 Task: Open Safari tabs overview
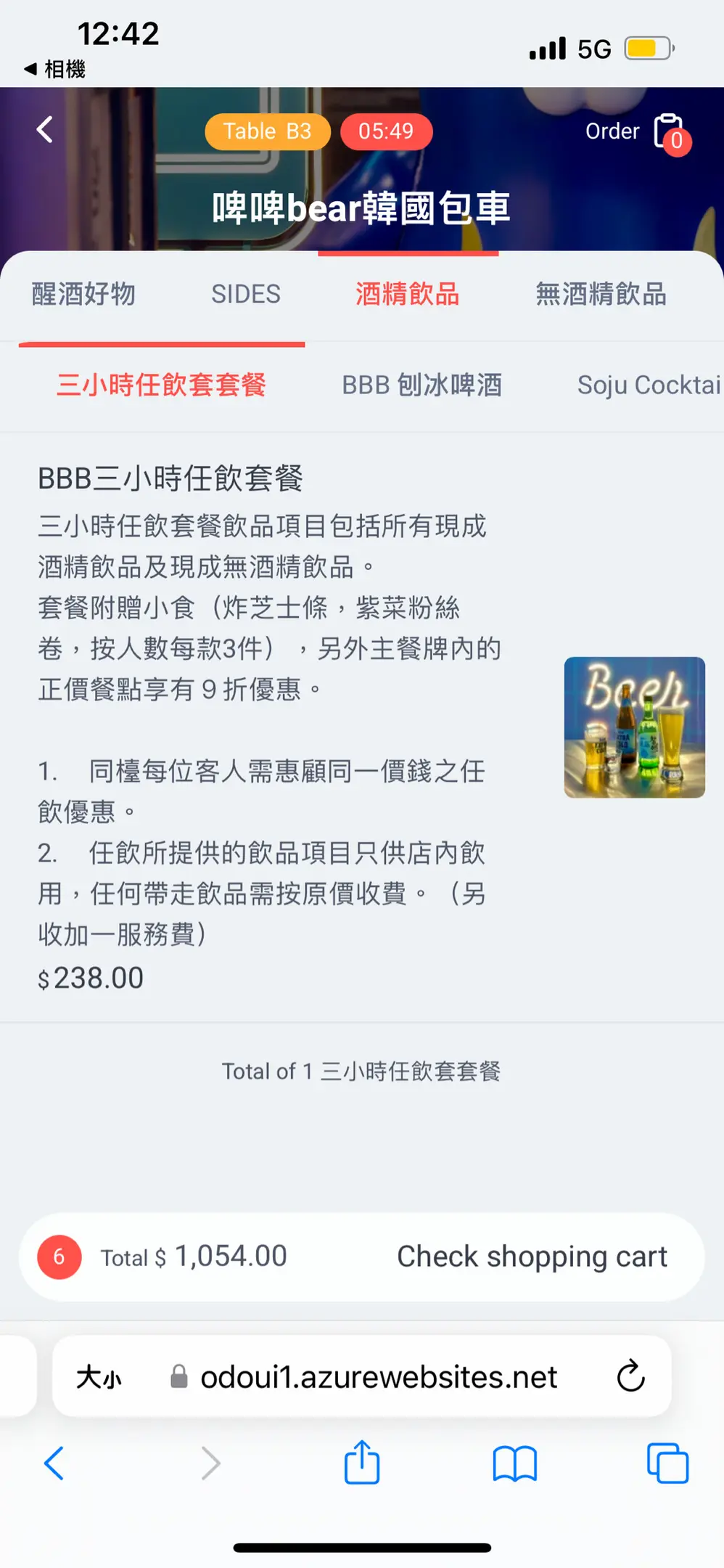point(667,1463)
